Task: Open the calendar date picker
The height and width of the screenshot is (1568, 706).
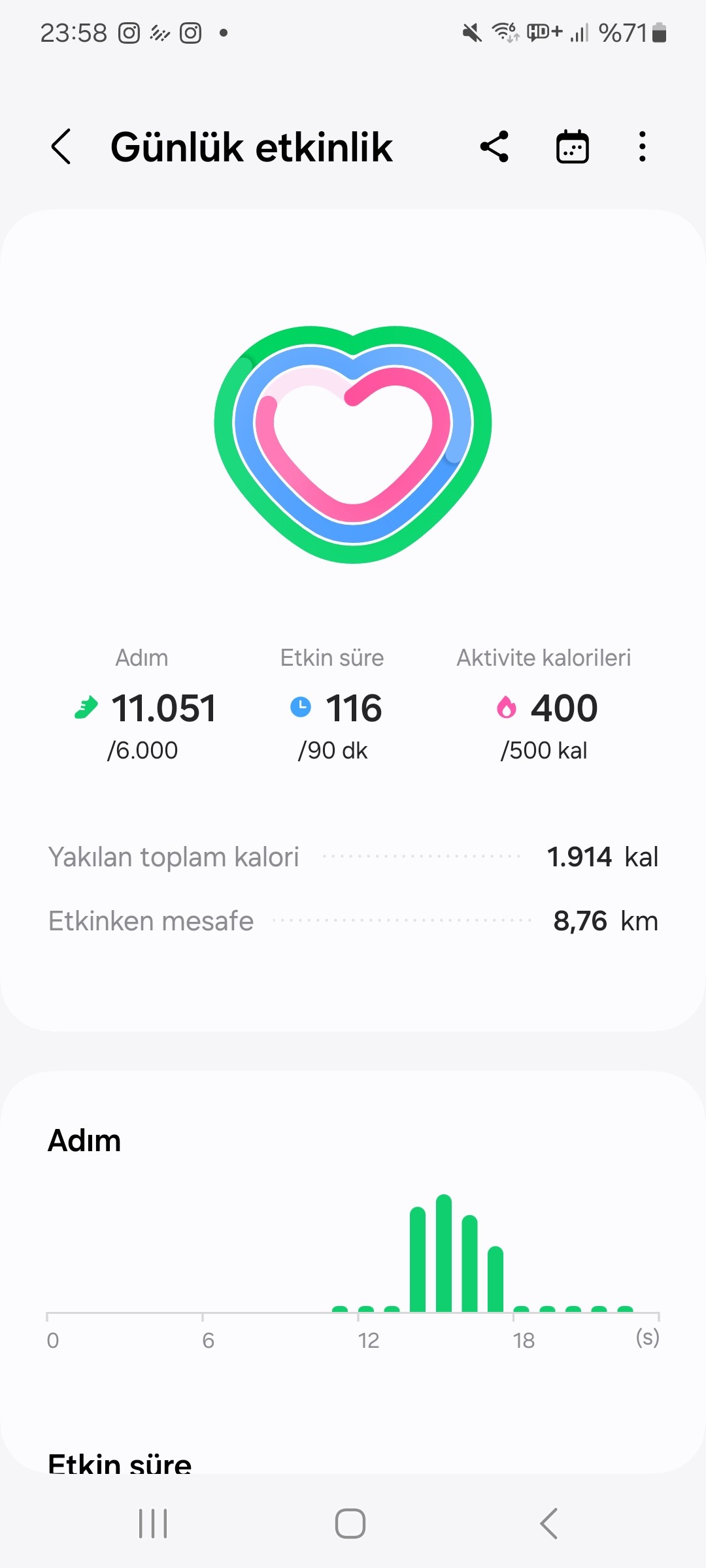Action: 572,146
